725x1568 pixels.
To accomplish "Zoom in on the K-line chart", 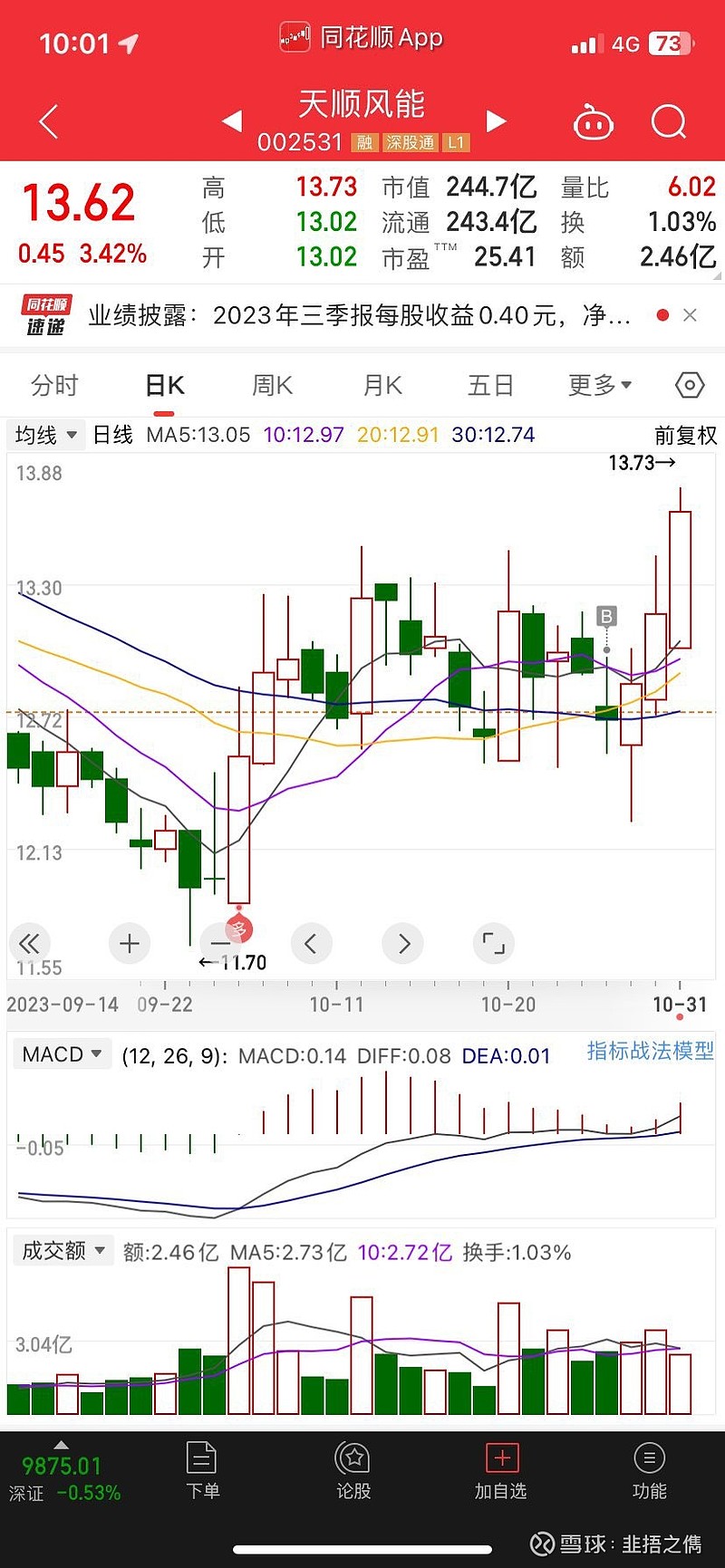I will pos(129,943).
